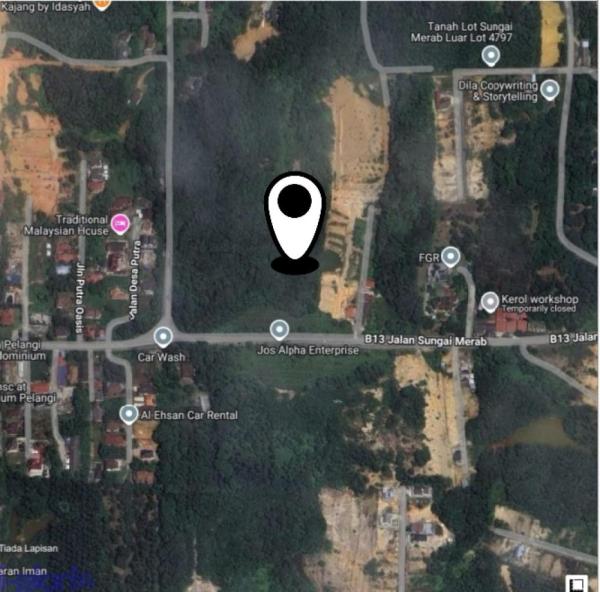The width and height of the screenshot is (600, 592).
Task: Open the Tanah Lot Sungai Merab marker
Action: pos(490,56)
